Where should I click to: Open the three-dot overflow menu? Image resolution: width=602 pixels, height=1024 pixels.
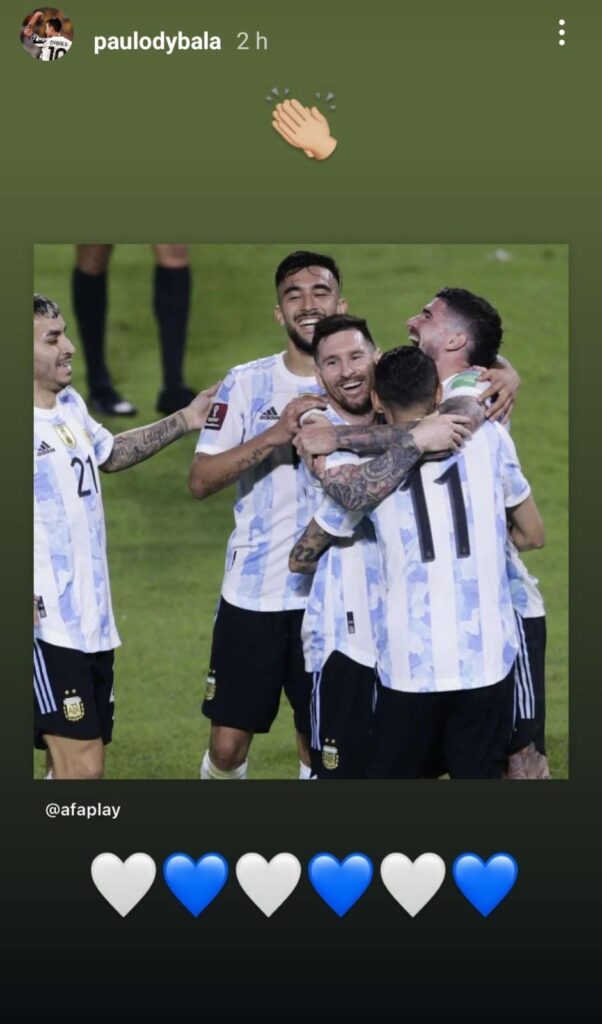pyautogui.click(x=561, y=33)
